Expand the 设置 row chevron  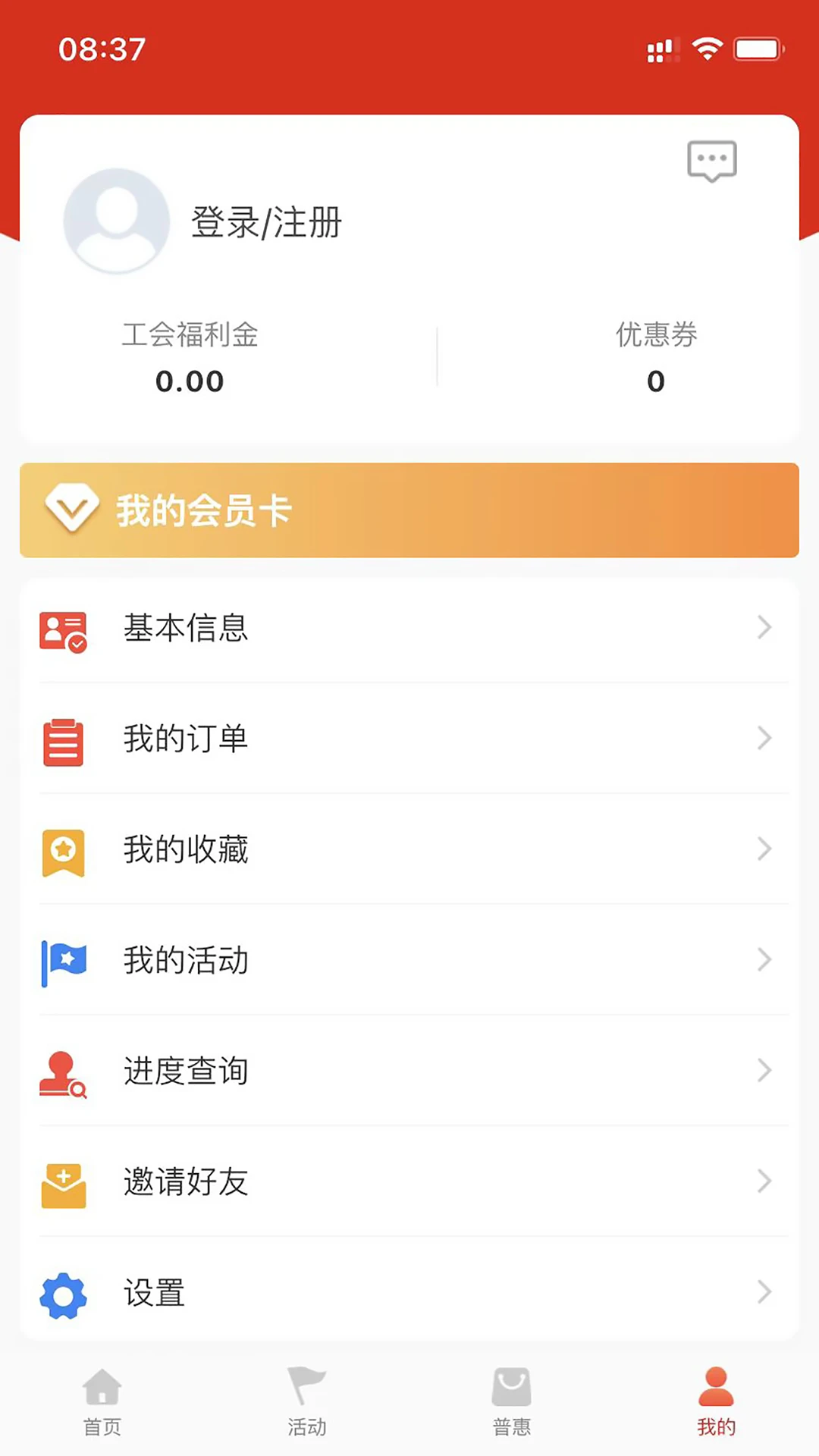coord(764,1291)
